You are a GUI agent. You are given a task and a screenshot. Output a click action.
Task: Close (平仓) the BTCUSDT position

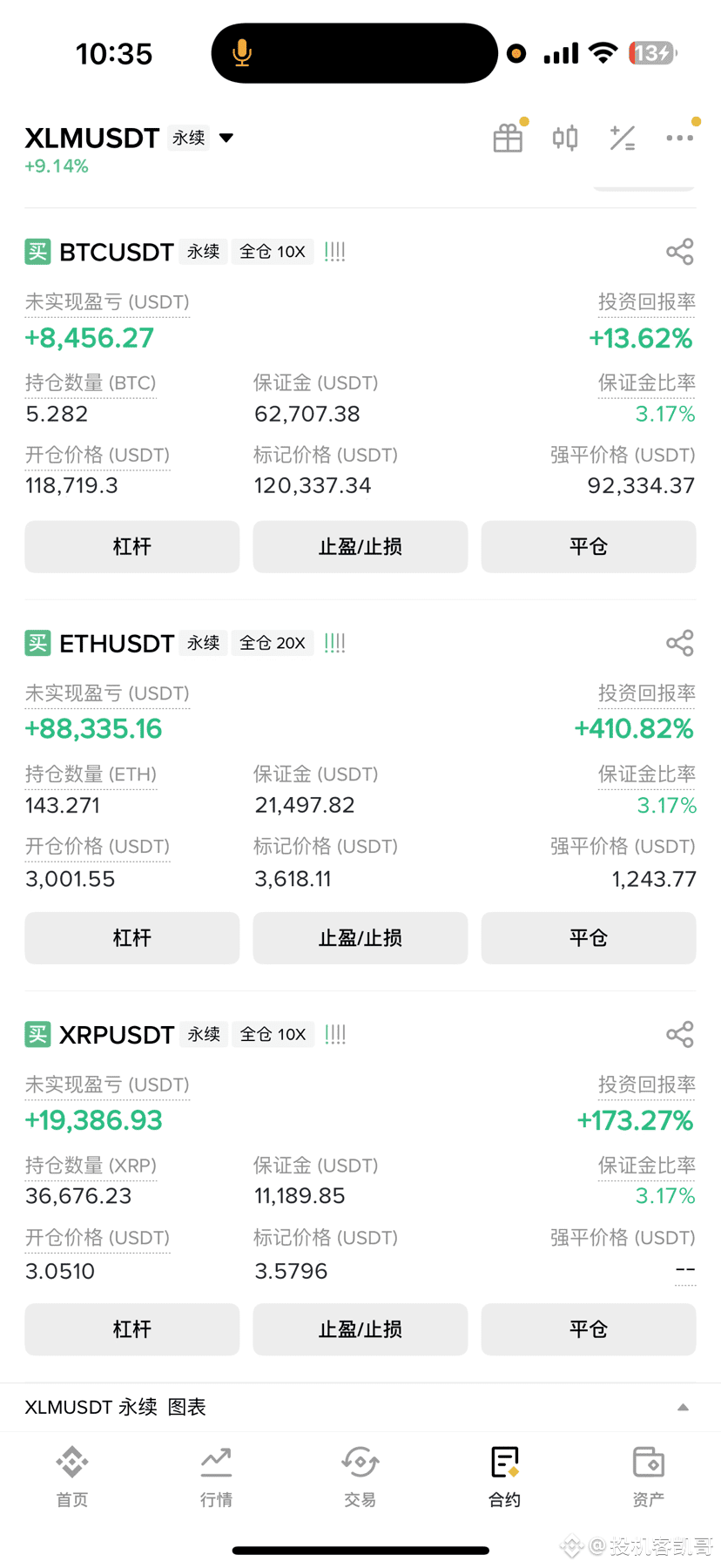pyautogui.click(x=589, y=546)
